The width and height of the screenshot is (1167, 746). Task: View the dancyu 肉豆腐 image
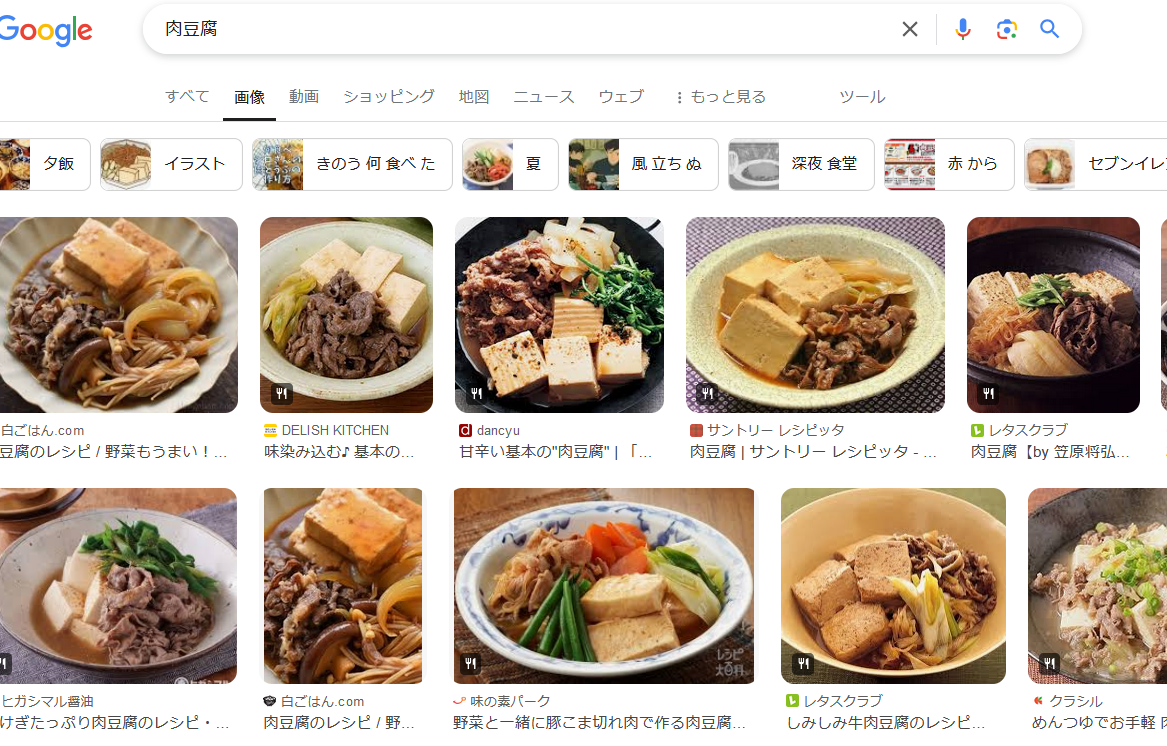click(x=559, y=315)
